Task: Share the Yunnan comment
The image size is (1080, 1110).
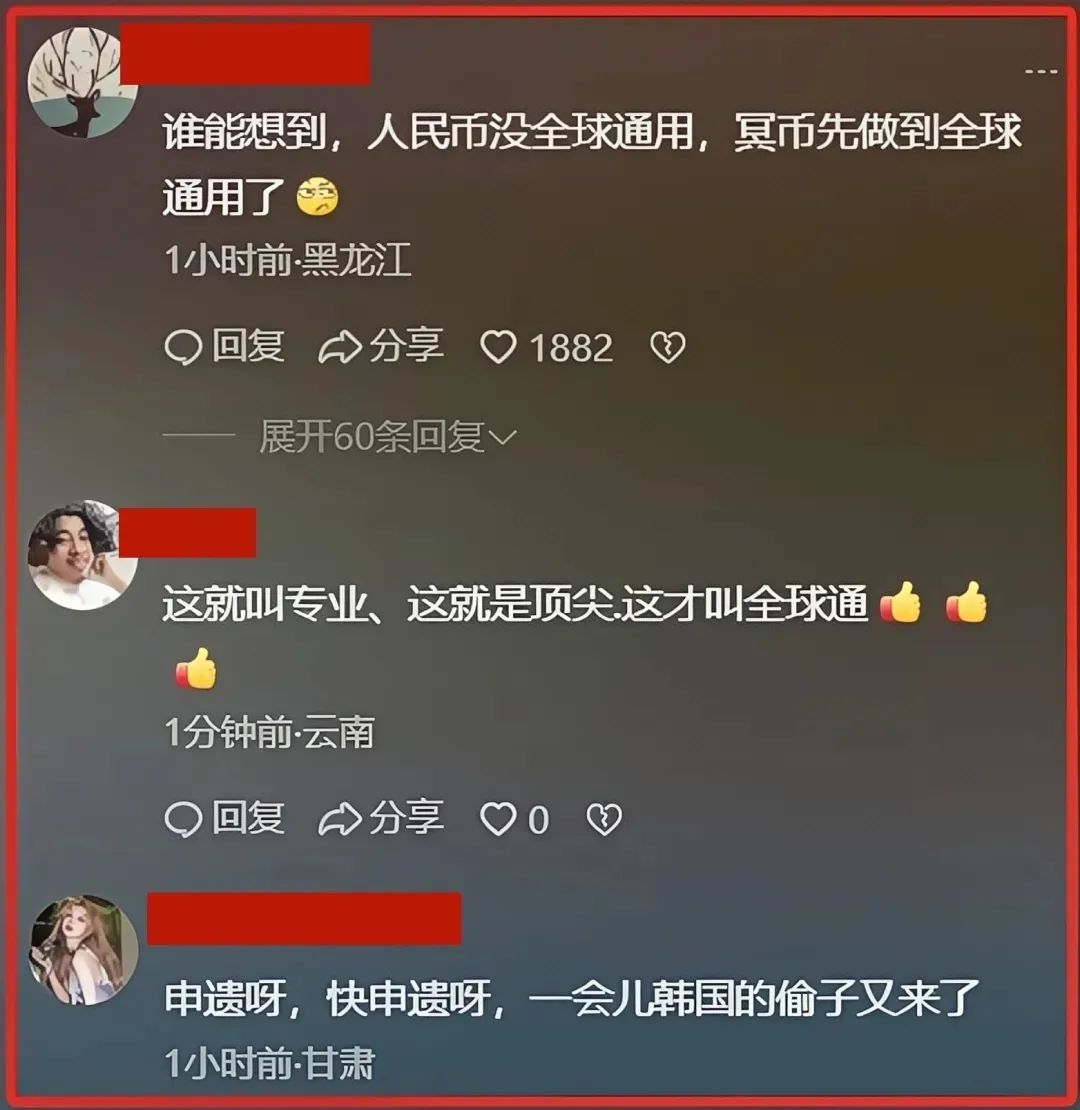Action: (x=380, y=820)
